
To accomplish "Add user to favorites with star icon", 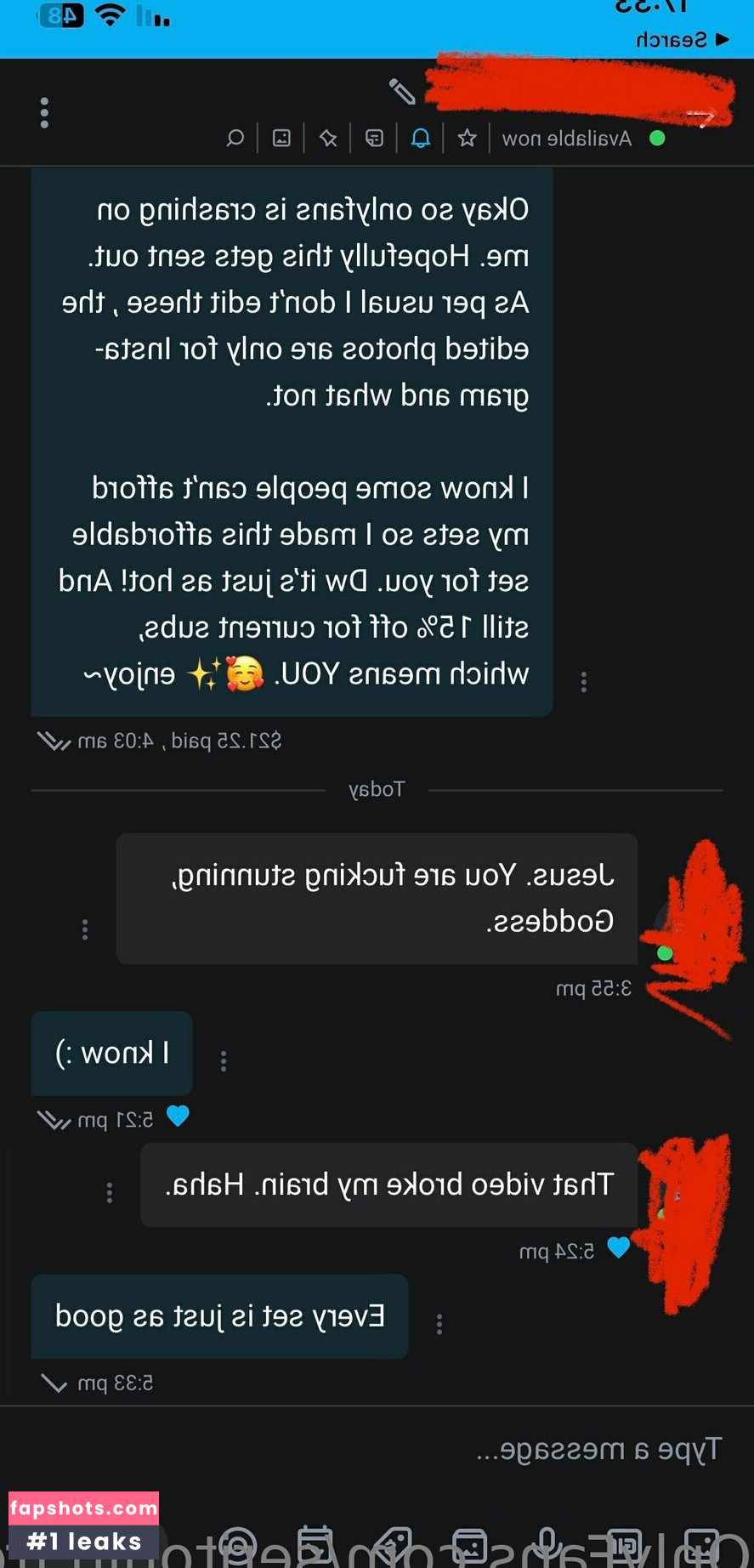I will click(467, 138).
